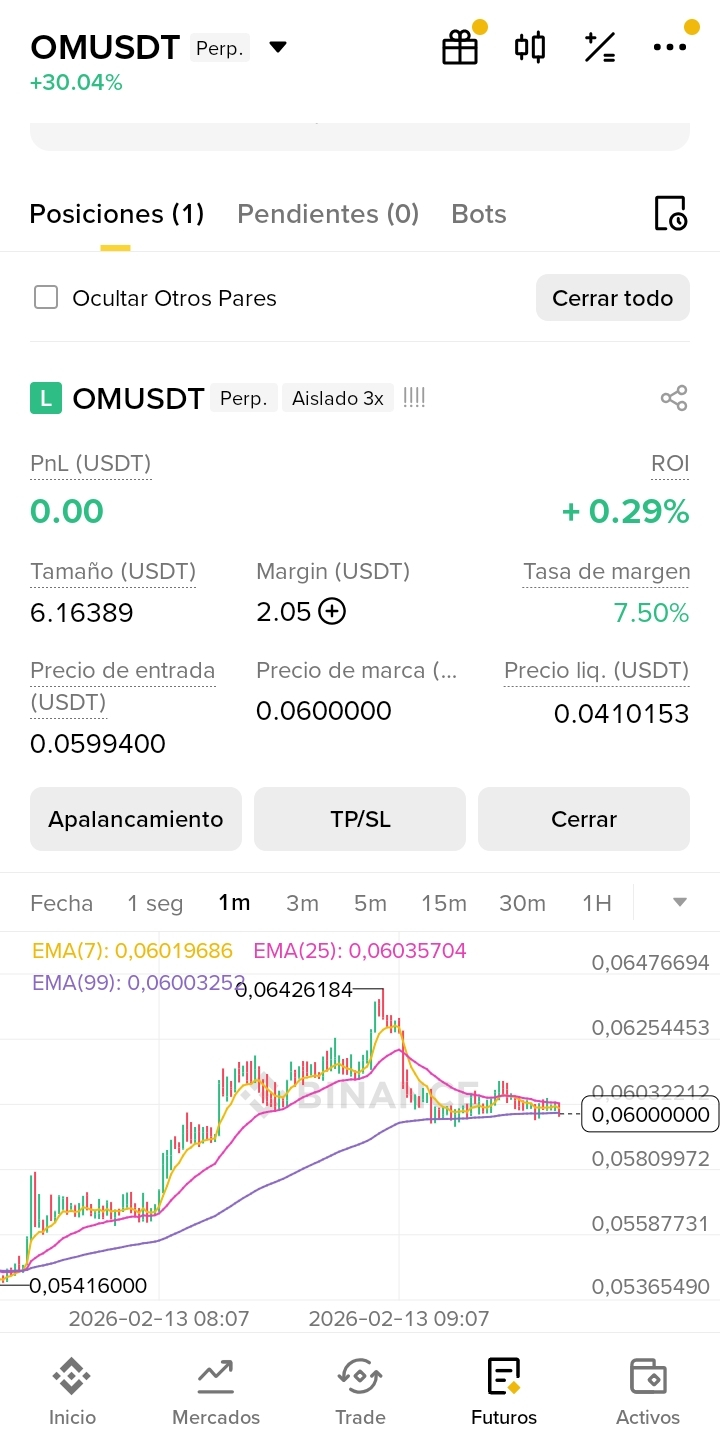Screen dimensions: 720x1445
Task: Open the three-dot overflow menu
Action: [x=669, y=47]
